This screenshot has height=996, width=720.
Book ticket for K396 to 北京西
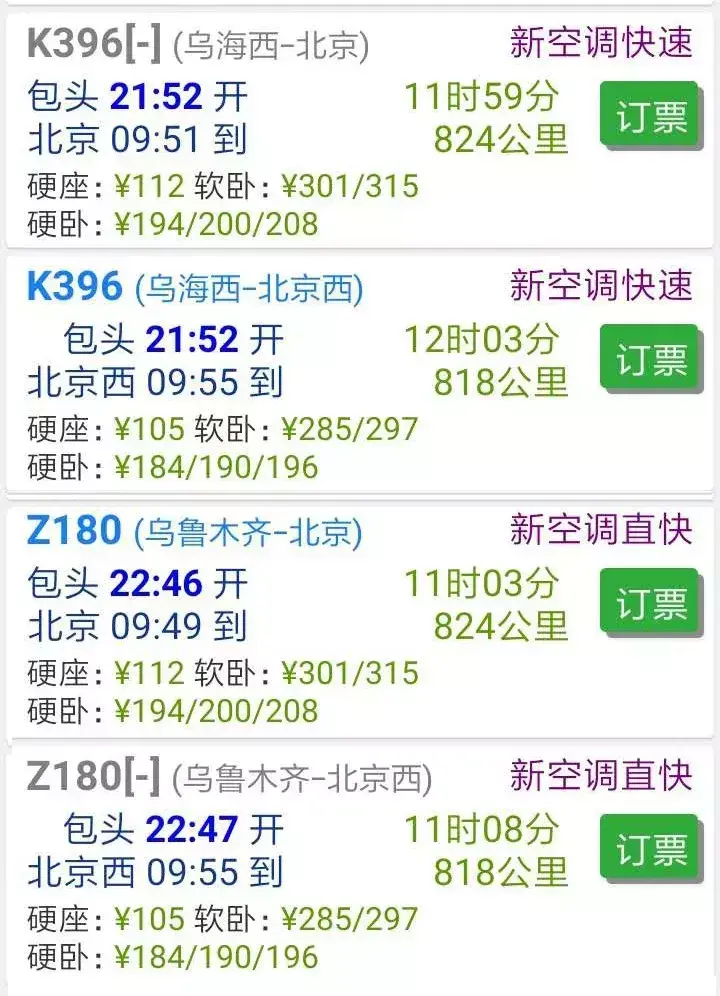[x=651, y=359]
